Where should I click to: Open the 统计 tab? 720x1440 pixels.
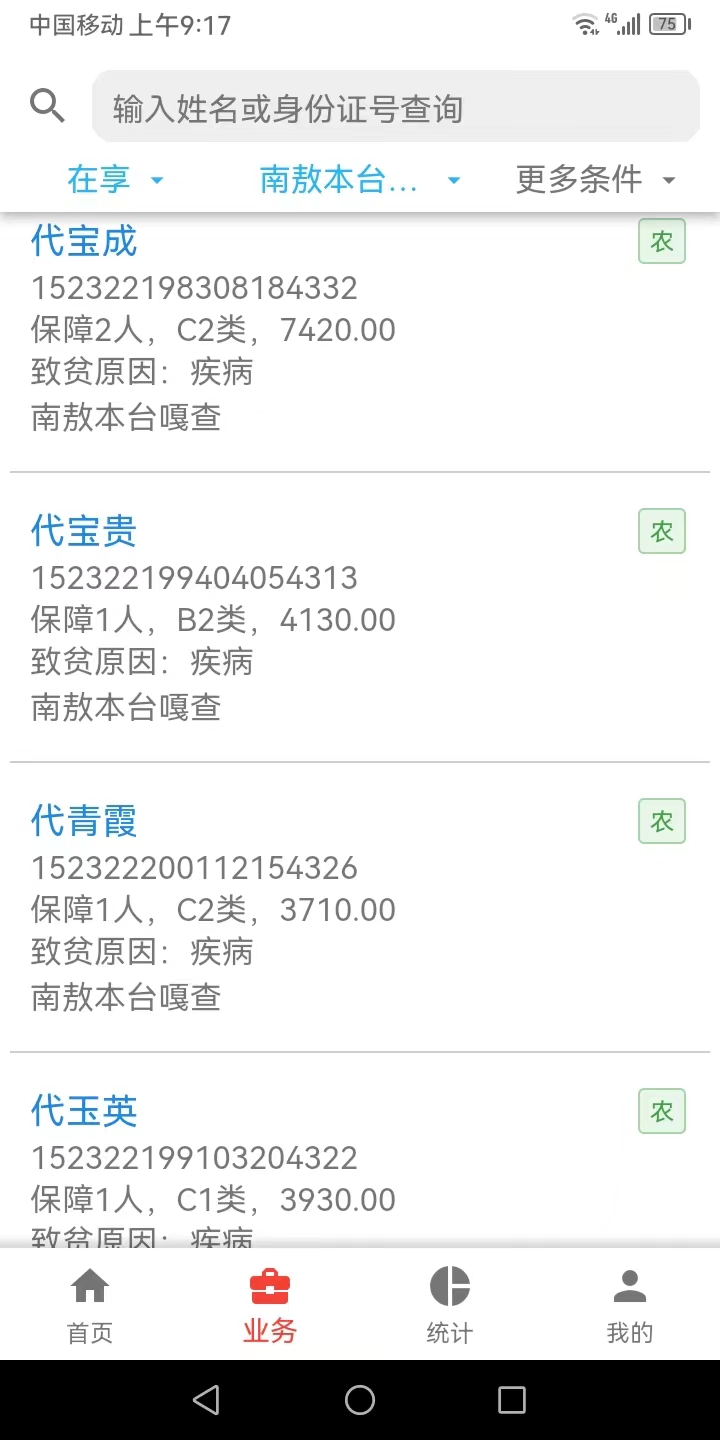[450, 1305]
